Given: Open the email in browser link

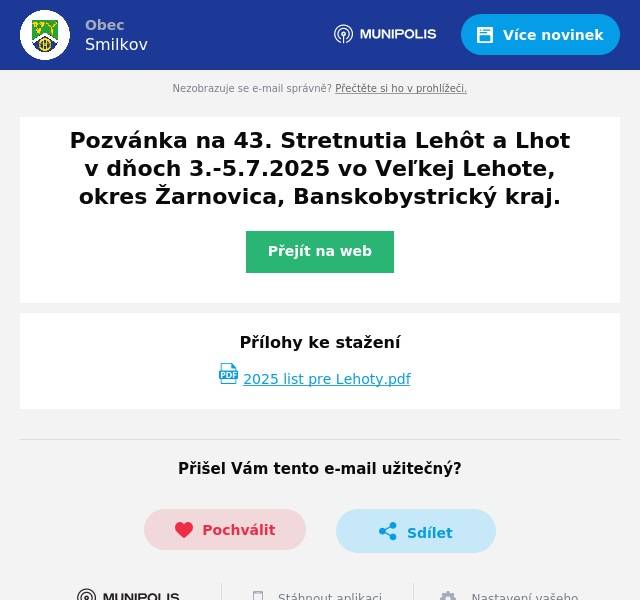Looking at the screenshot, I should 400,89.
